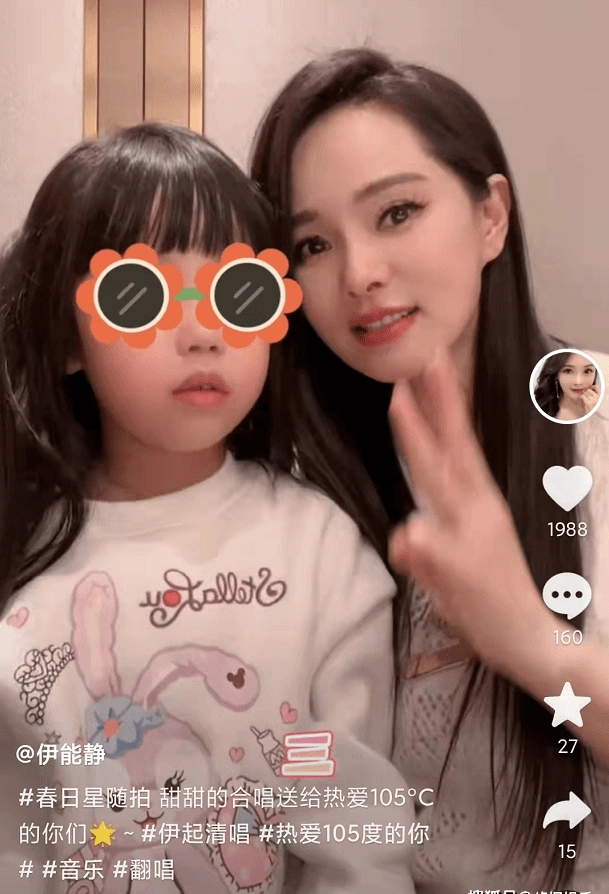Open the @伊能静 username link
609x894 pixels.
coord(61,755)
